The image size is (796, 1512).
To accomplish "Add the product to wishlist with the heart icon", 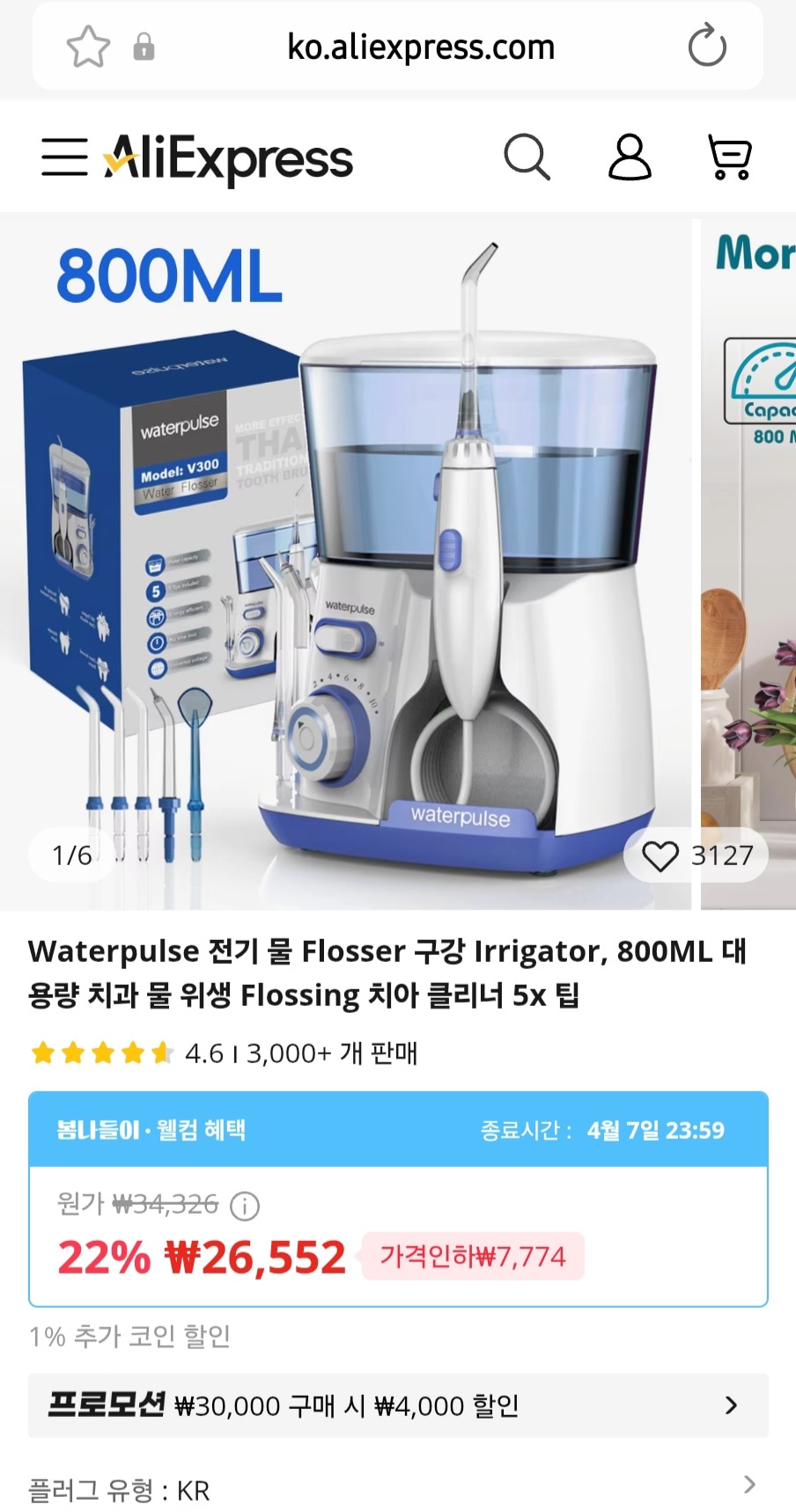I will coord(660,855).
